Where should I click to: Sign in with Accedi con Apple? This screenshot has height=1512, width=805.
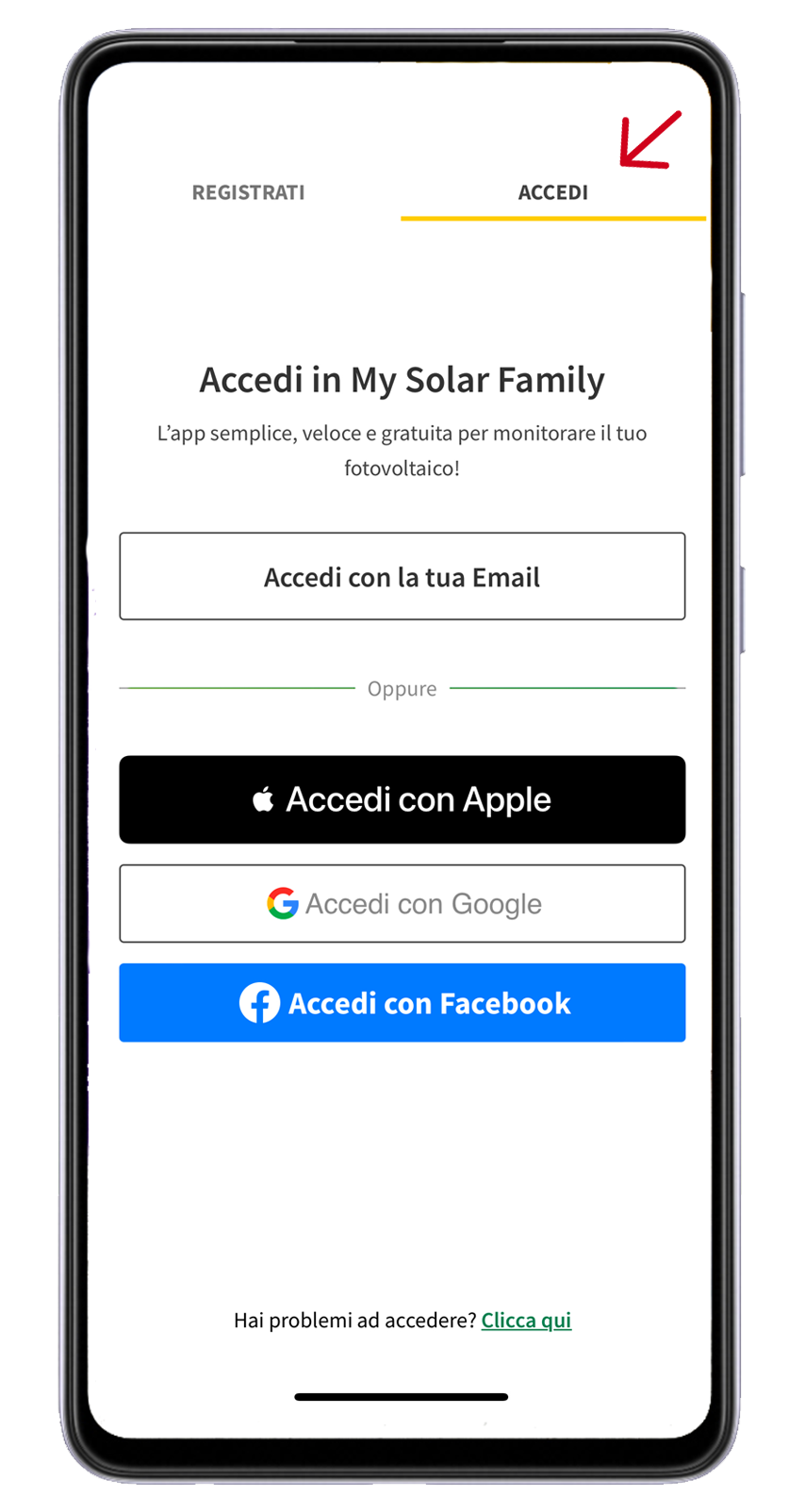pos(402,799)
